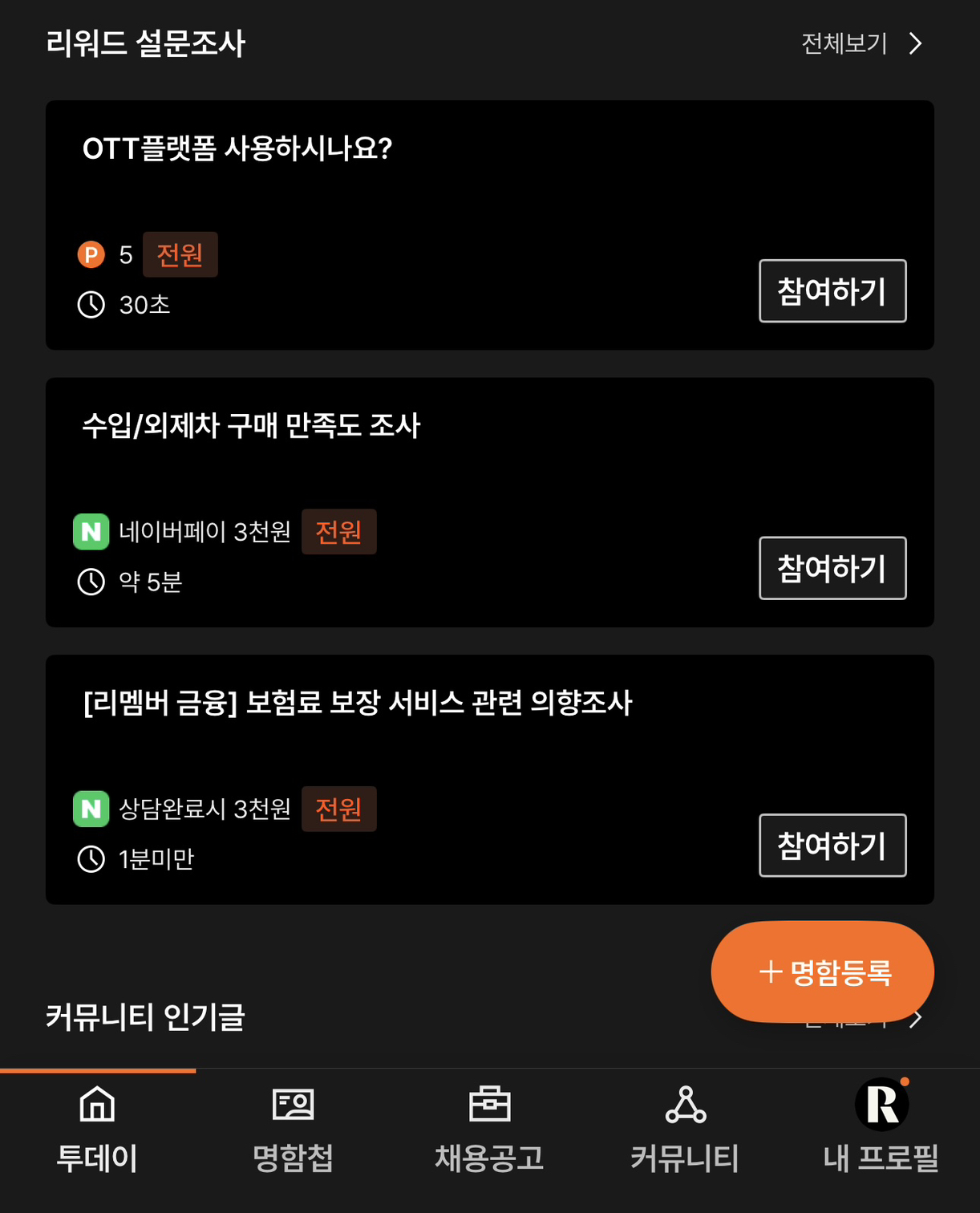The height and width of the screenshot is (1213, 980).
Task: Select the 명함첩 card wallet icon
Action: (293, 1103)
